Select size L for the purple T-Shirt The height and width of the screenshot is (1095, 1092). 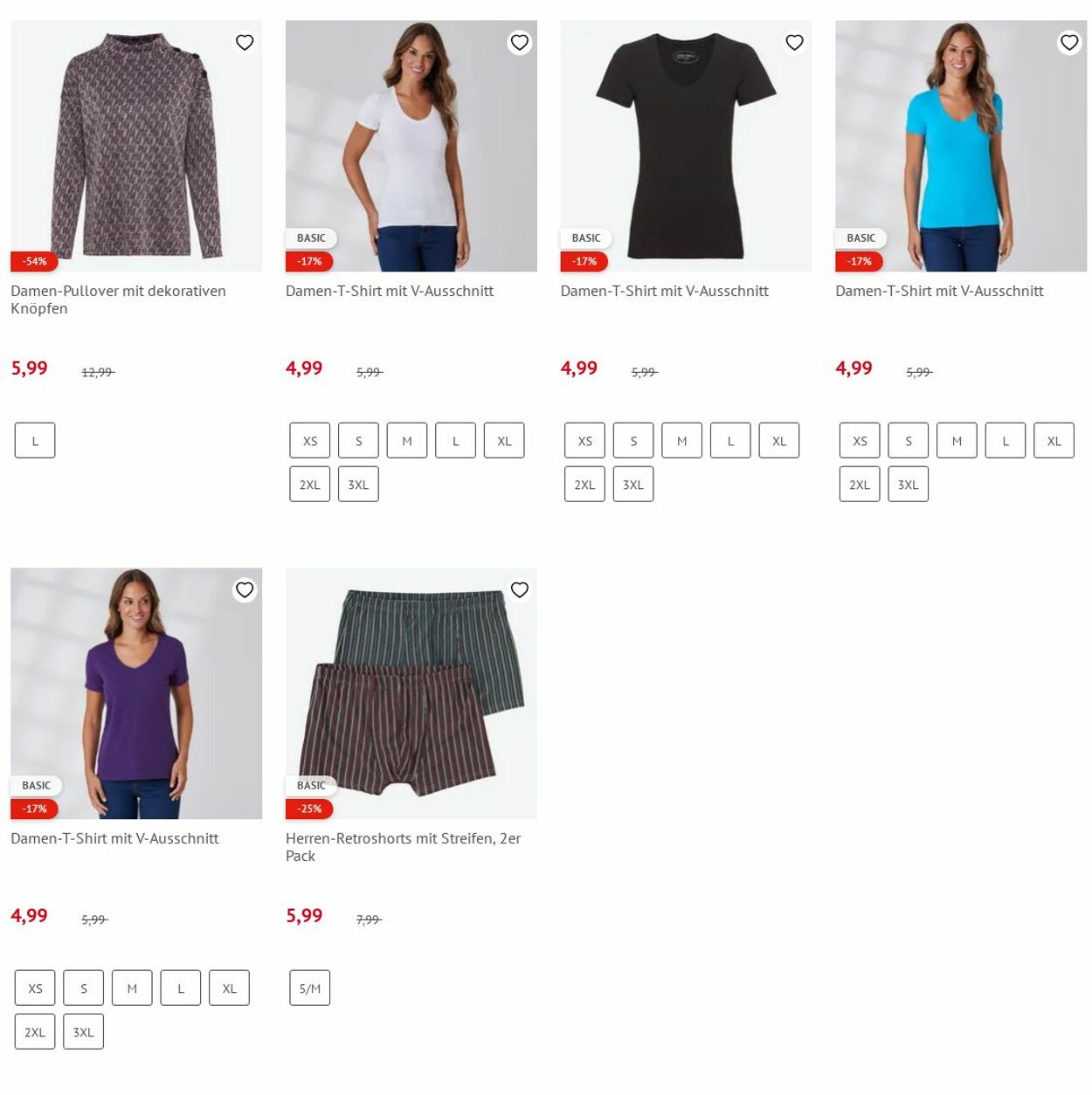point(181,988)
